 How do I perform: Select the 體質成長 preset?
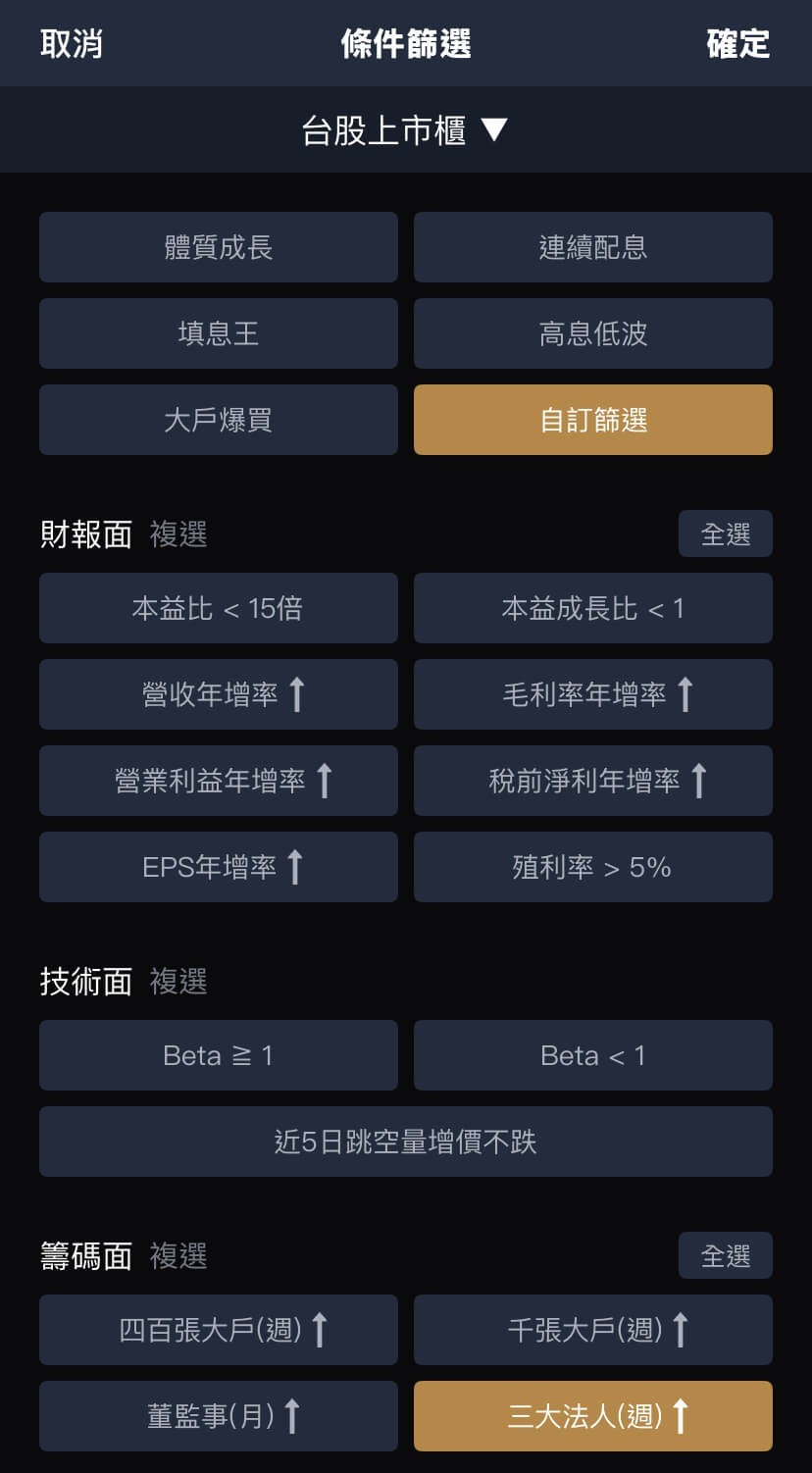(218, 247)
